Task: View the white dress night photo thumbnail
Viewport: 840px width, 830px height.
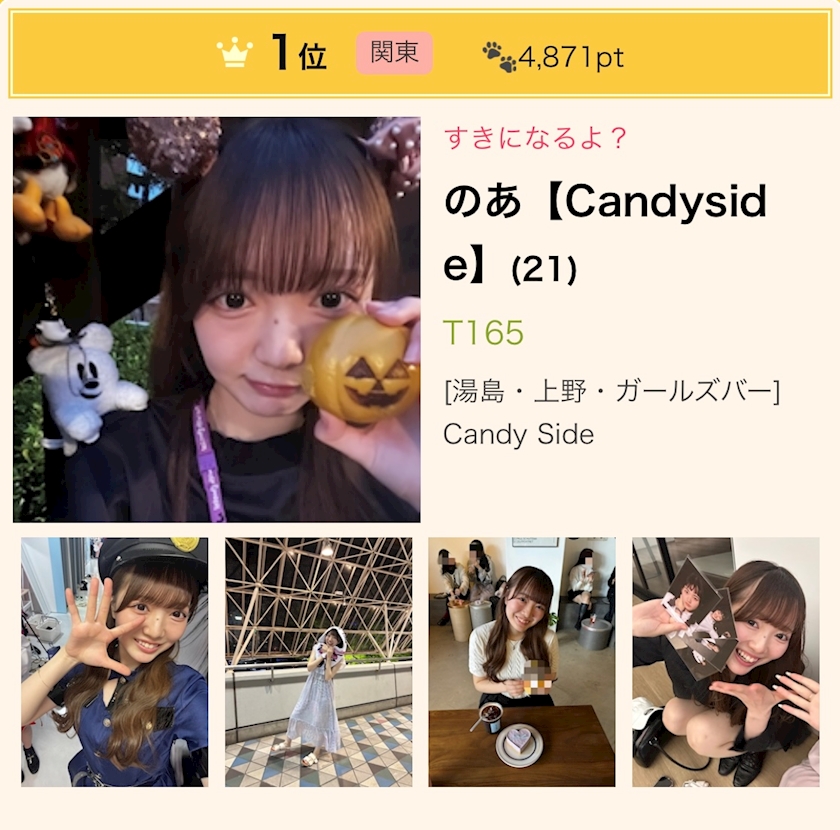Action: click(318, 662)
